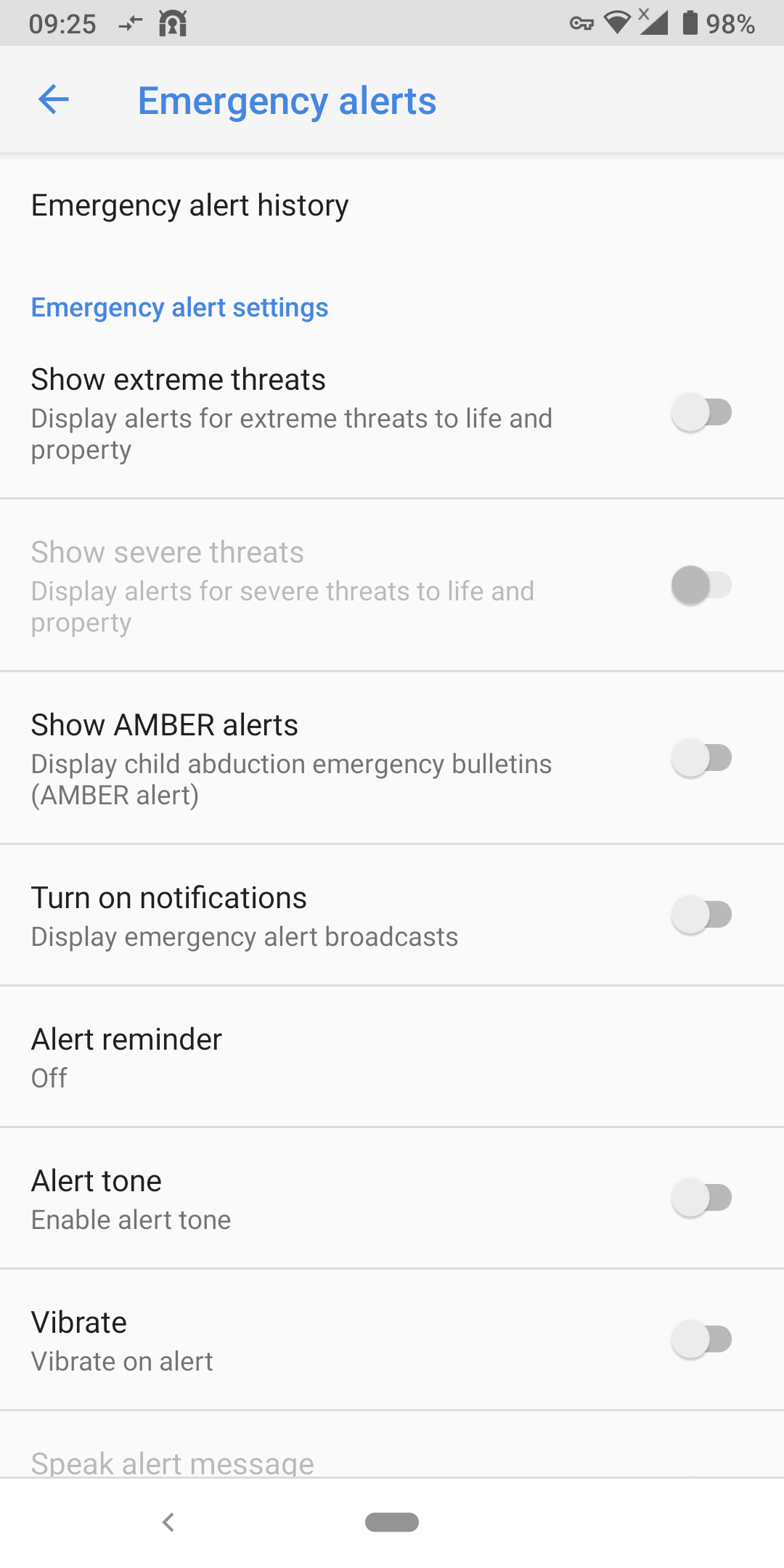784x1568 pixels.
Task: Tap the system back button
Action: [168, 1522]
